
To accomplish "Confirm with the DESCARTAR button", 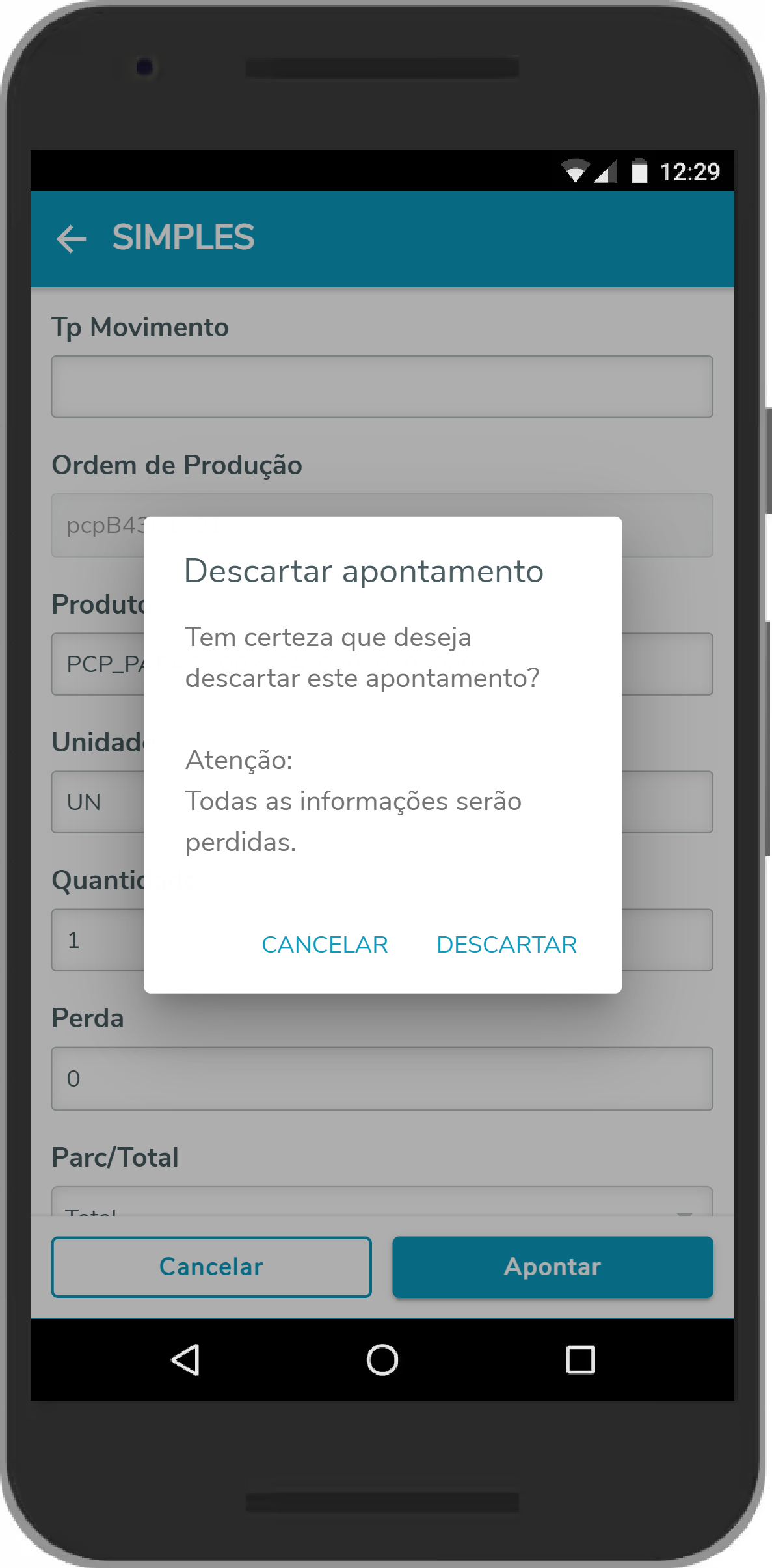I will click(x=506, y=944).
